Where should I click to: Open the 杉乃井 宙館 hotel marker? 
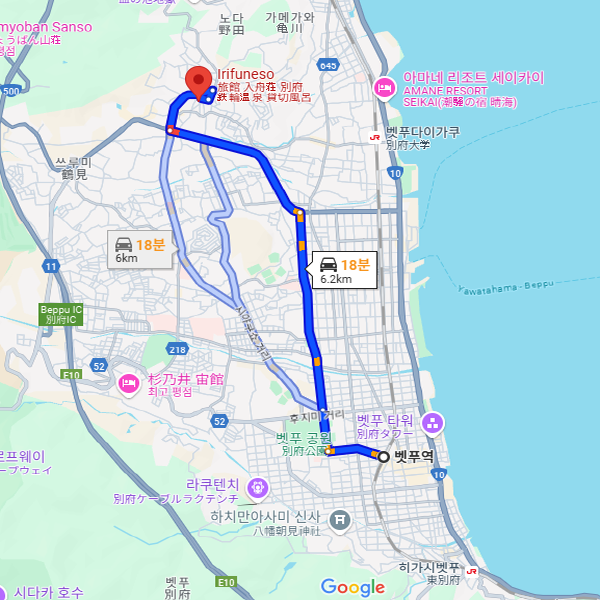pyautogui.click(x=130, y=383)
